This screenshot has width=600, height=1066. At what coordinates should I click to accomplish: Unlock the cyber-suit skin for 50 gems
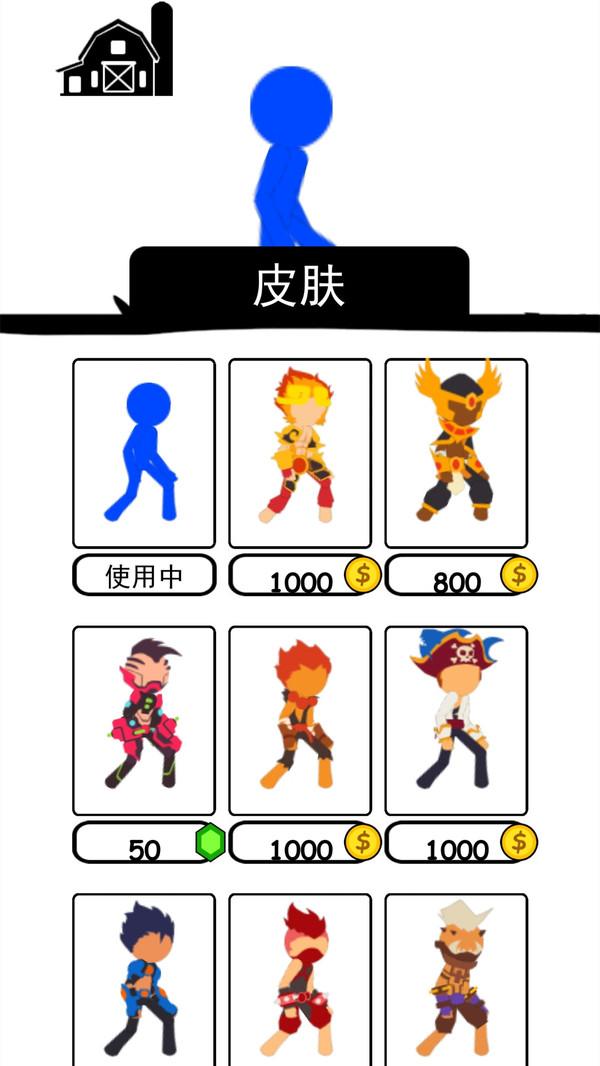click(146, 844)
